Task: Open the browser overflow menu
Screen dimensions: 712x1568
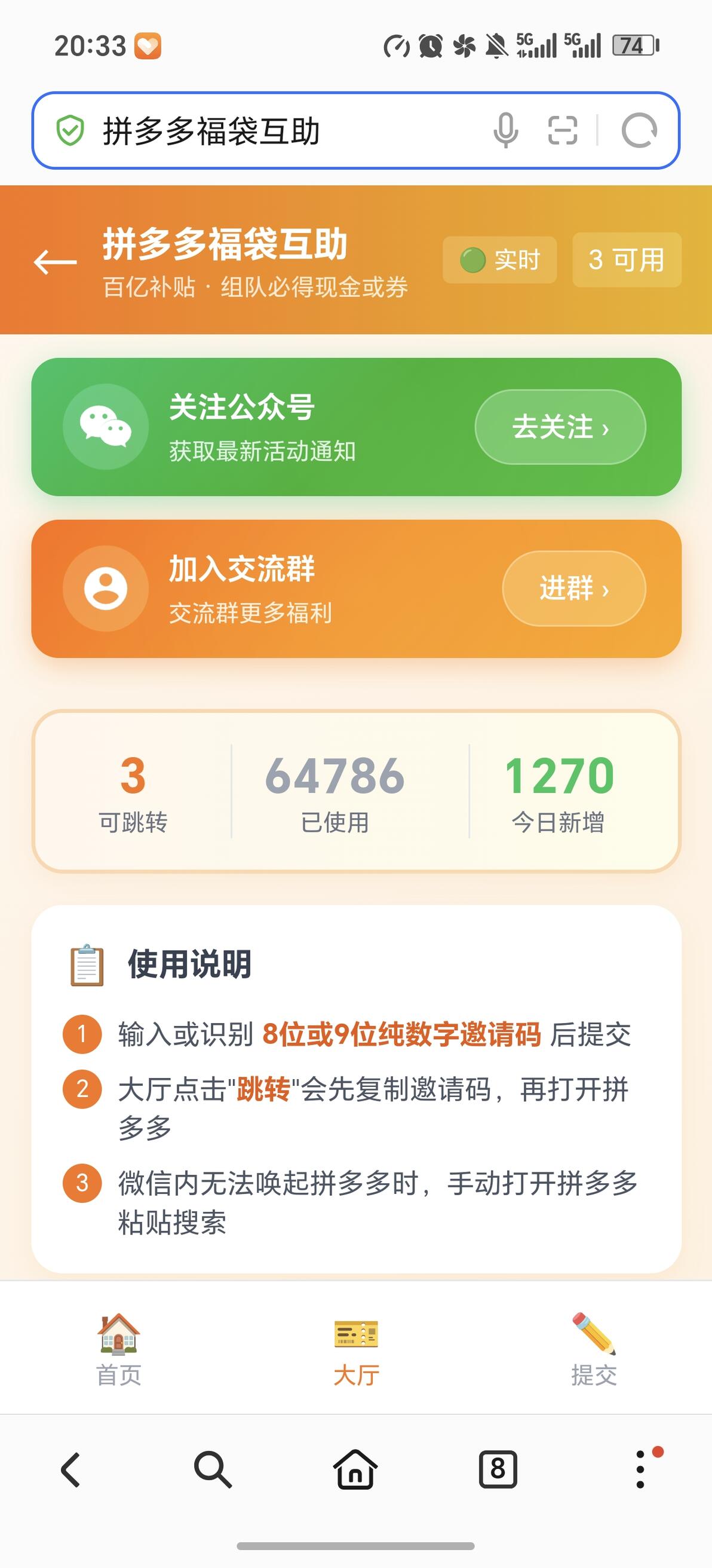Action: click(640, 1469)
